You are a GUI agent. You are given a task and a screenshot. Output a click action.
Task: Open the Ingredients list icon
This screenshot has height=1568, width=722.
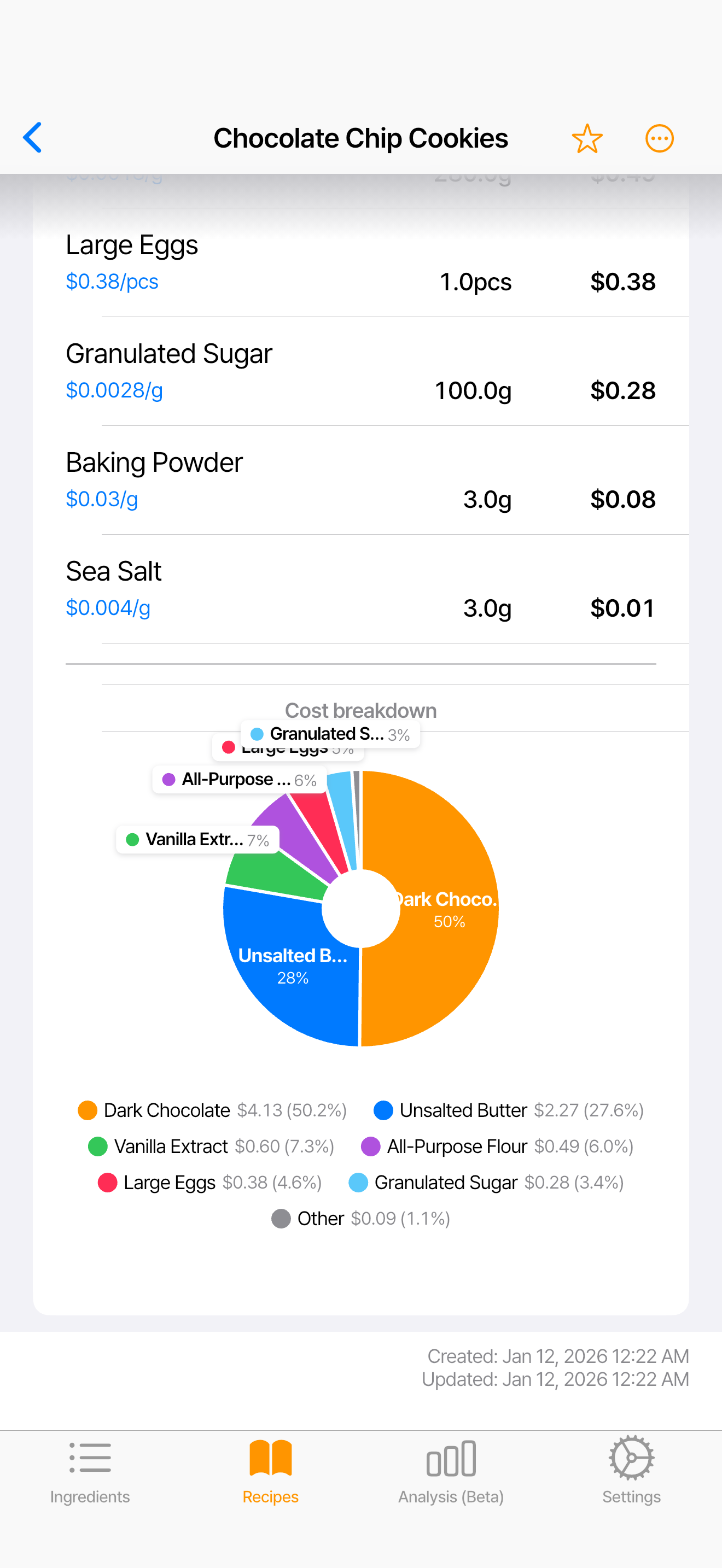click(x=90, y=1458)
